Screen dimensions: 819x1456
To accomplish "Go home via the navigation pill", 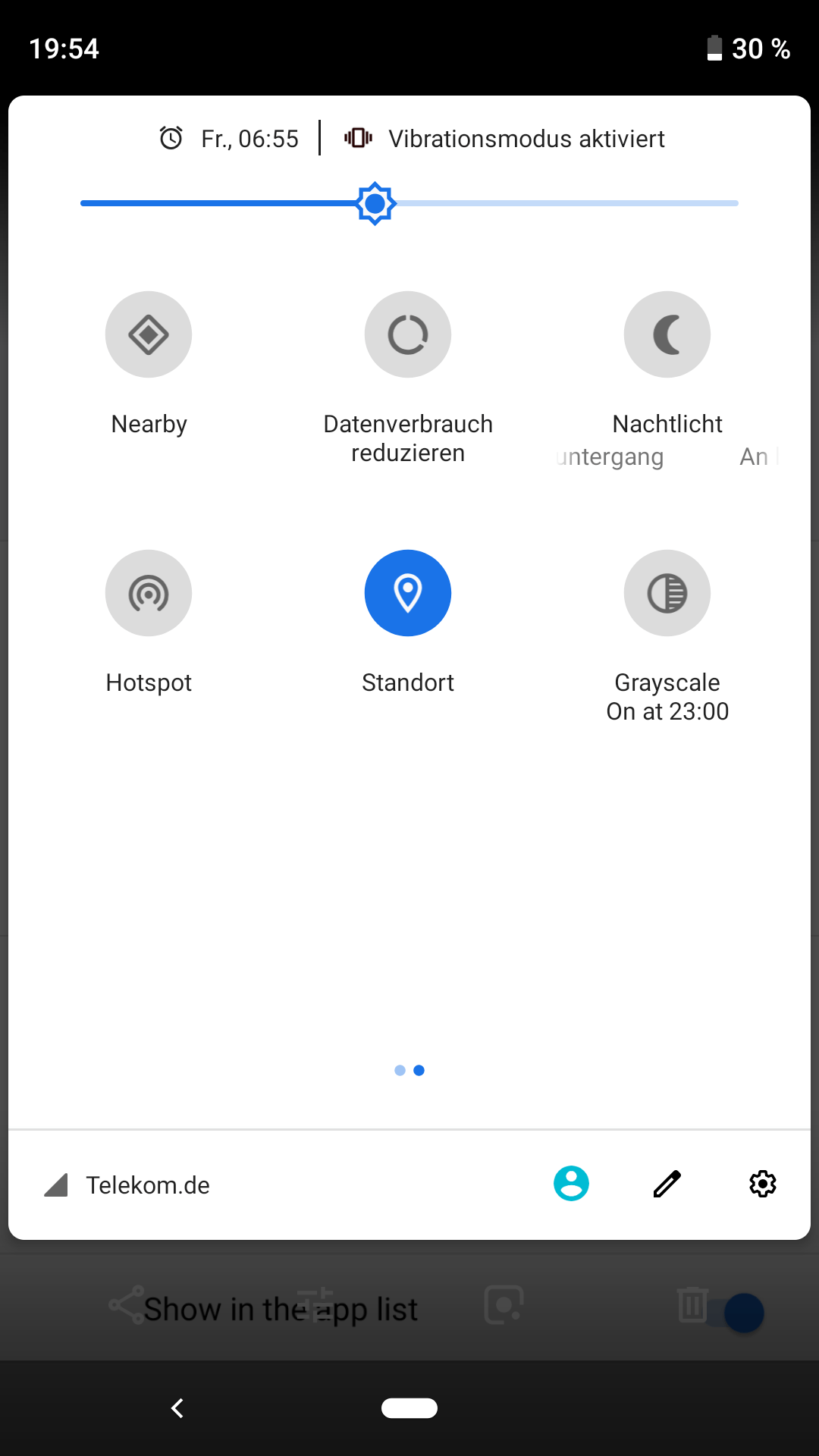I will [409, 1408].
